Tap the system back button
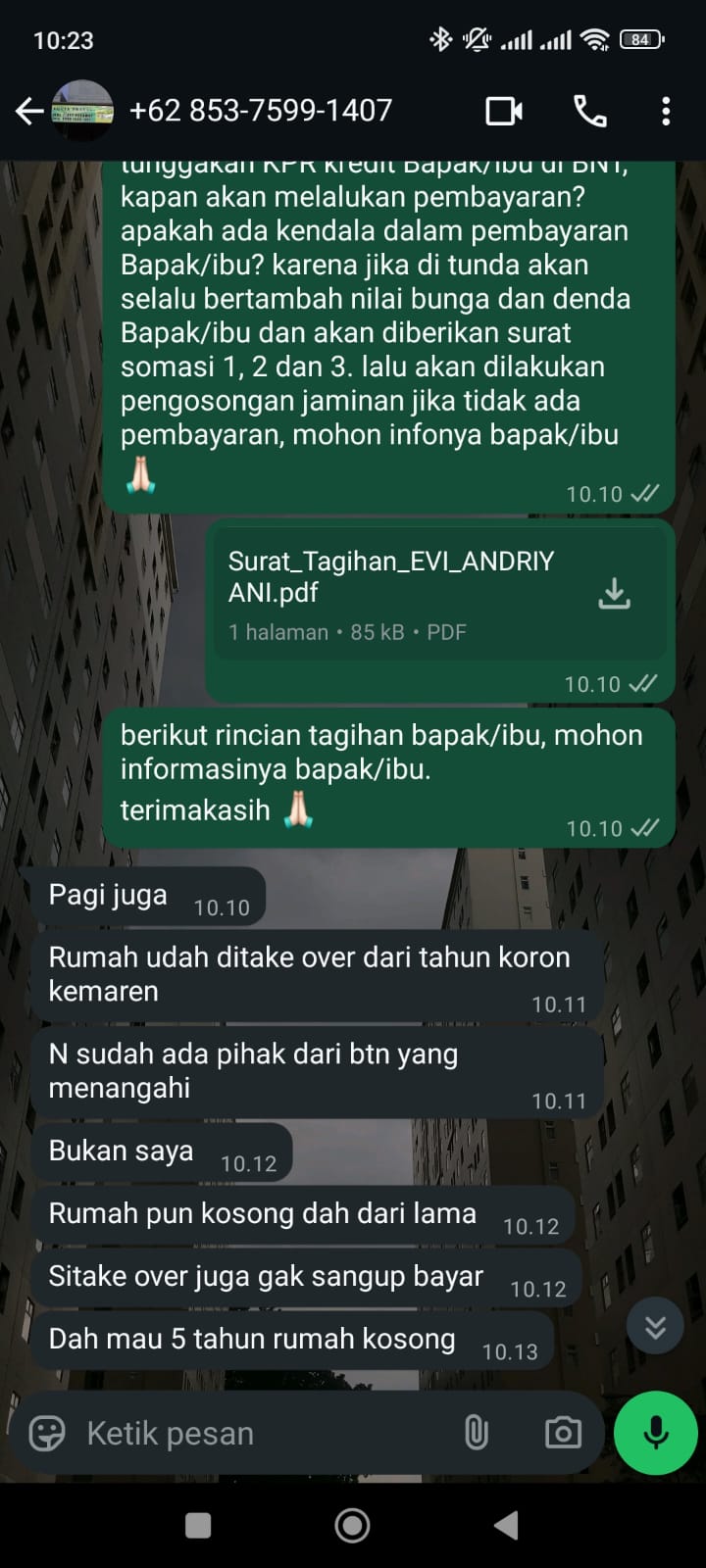 [x=506, y=1525]
